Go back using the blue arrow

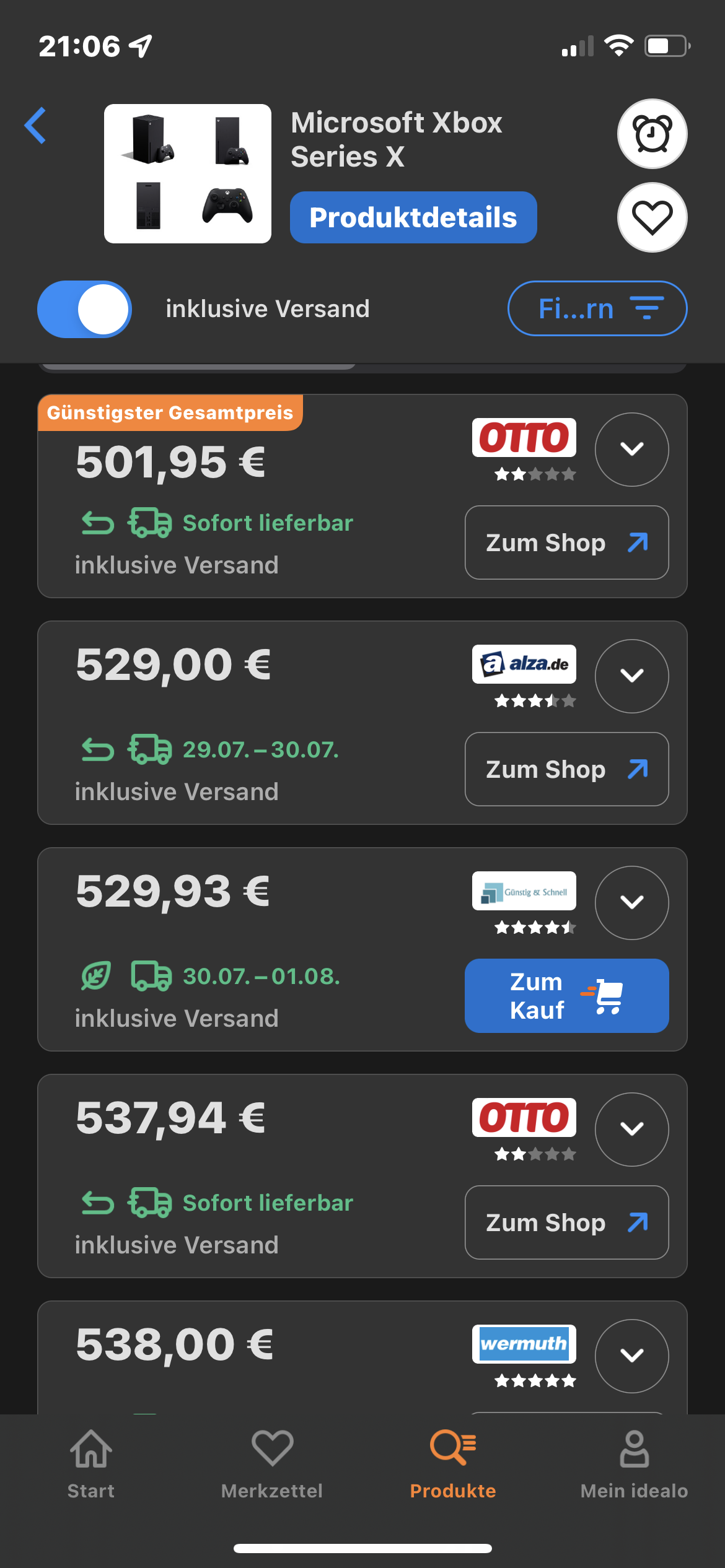coord(36,126)
